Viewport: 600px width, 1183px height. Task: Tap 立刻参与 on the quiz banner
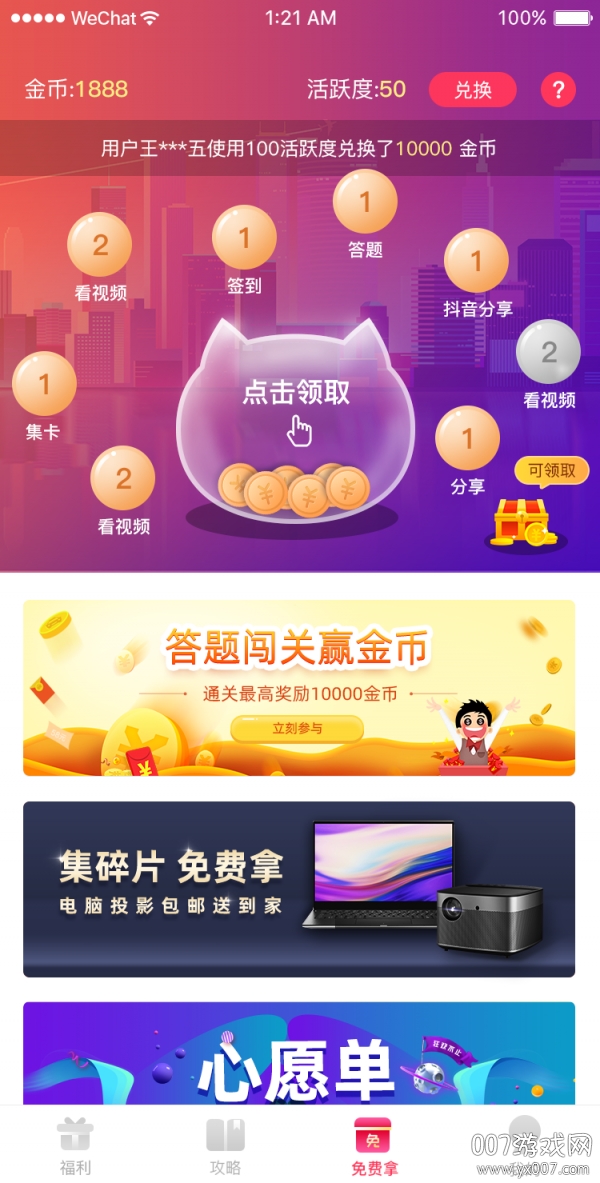297,728
